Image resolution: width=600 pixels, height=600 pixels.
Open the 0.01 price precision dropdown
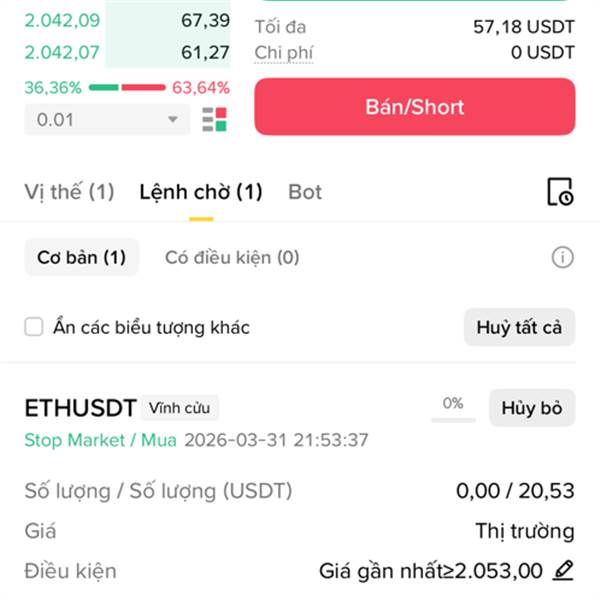point(106,120)
